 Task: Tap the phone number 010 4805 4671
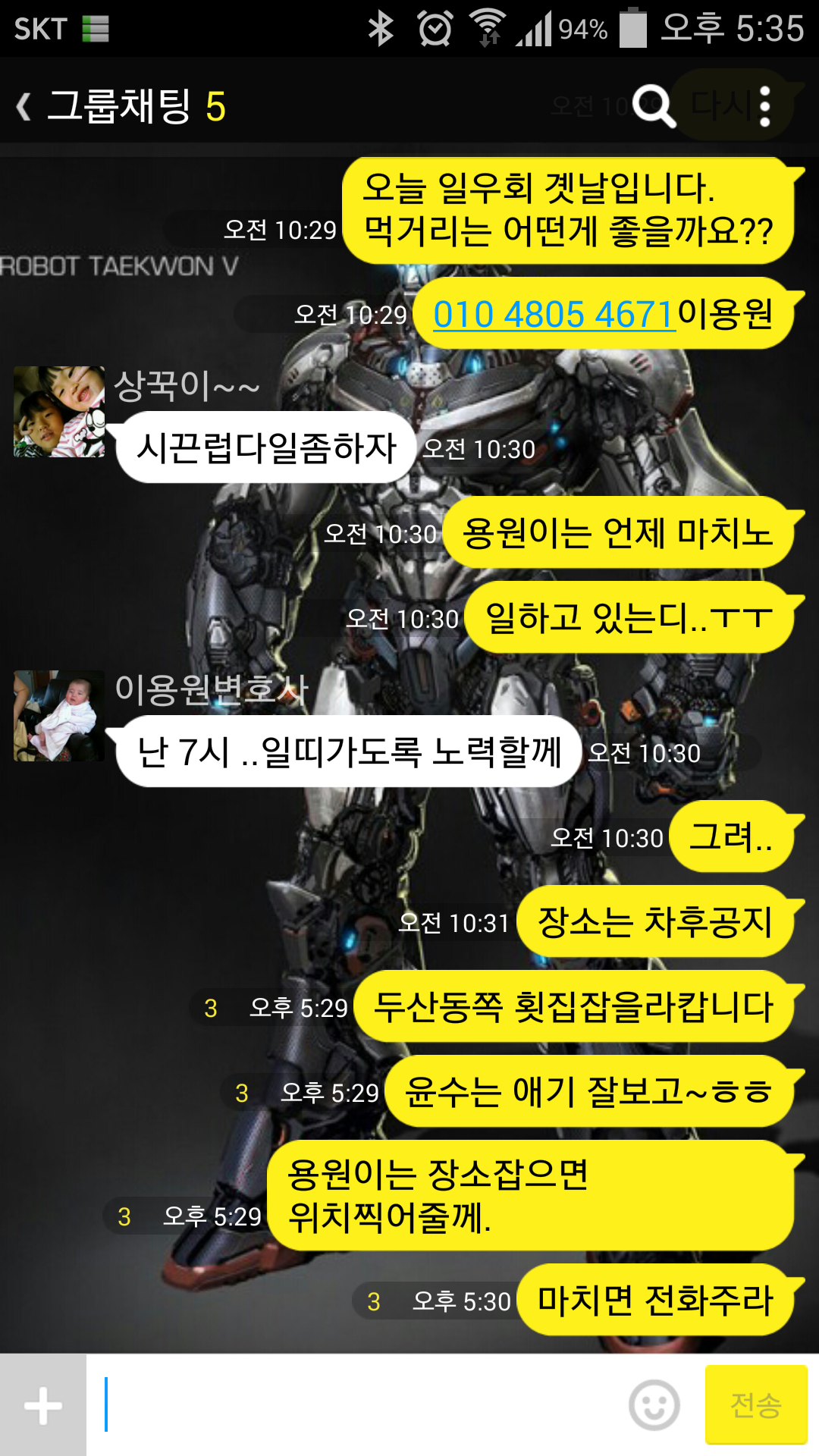(x=554, y=314)
